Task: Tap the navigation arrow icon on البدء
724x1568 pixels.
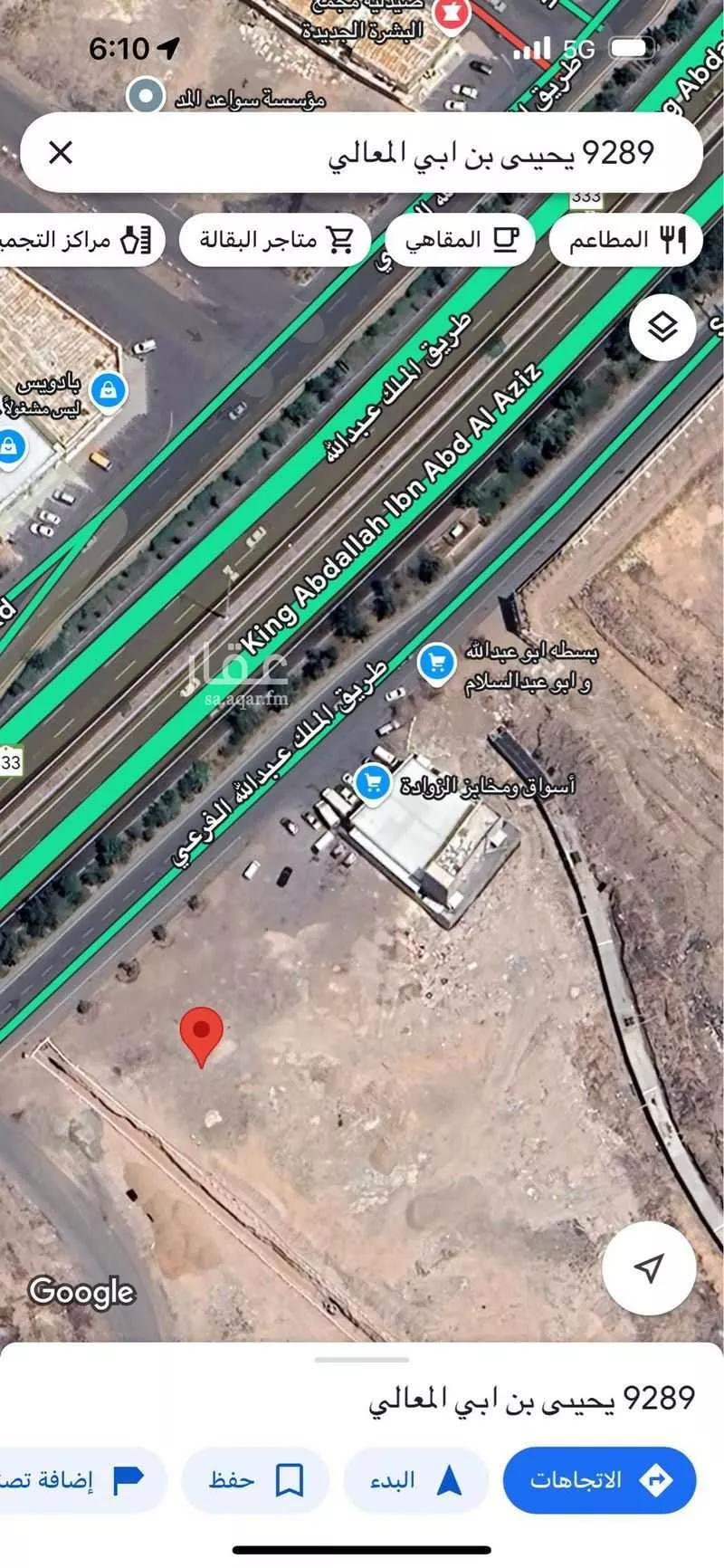Action: click(x=446, y=1479)
